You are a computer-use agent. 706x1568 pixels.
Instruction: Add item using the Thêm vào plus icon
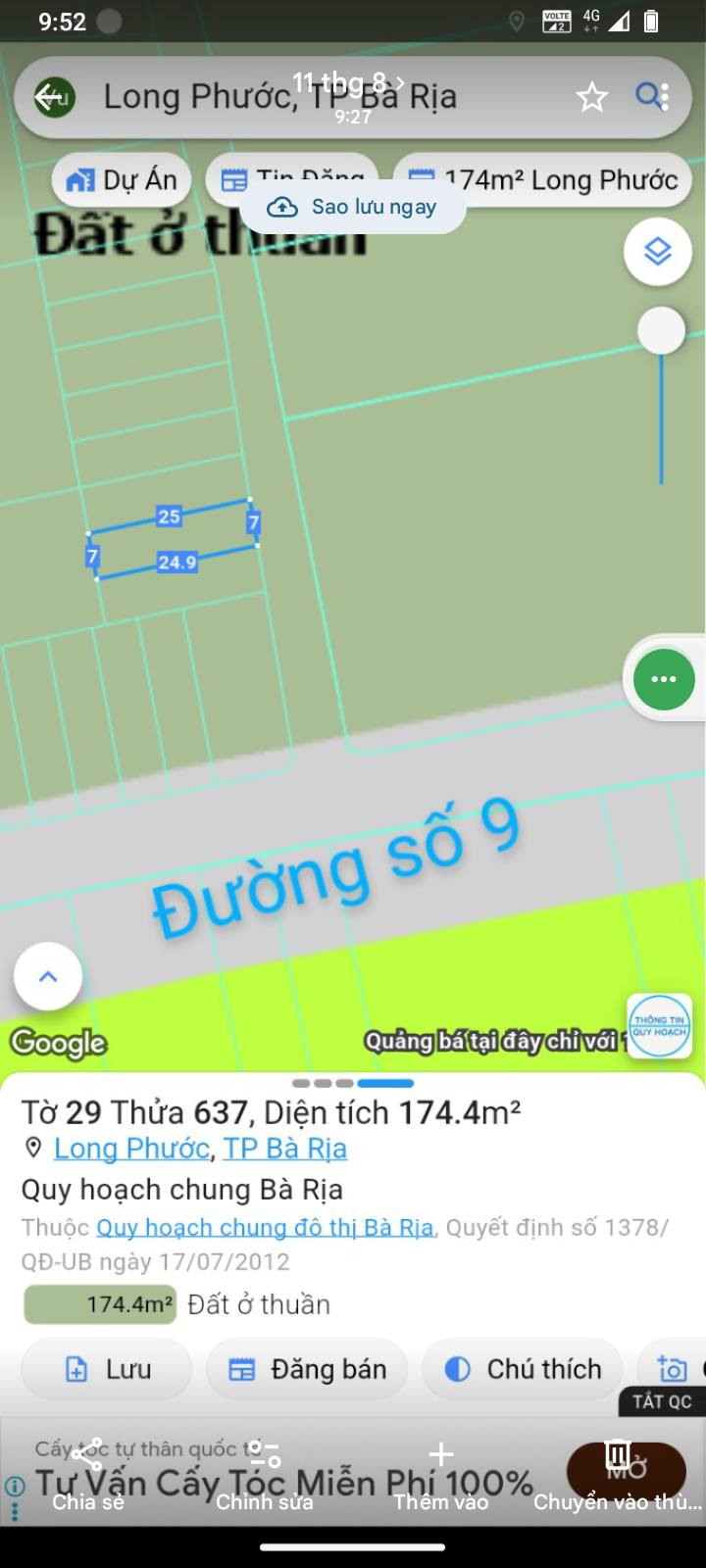[440, 1455]
